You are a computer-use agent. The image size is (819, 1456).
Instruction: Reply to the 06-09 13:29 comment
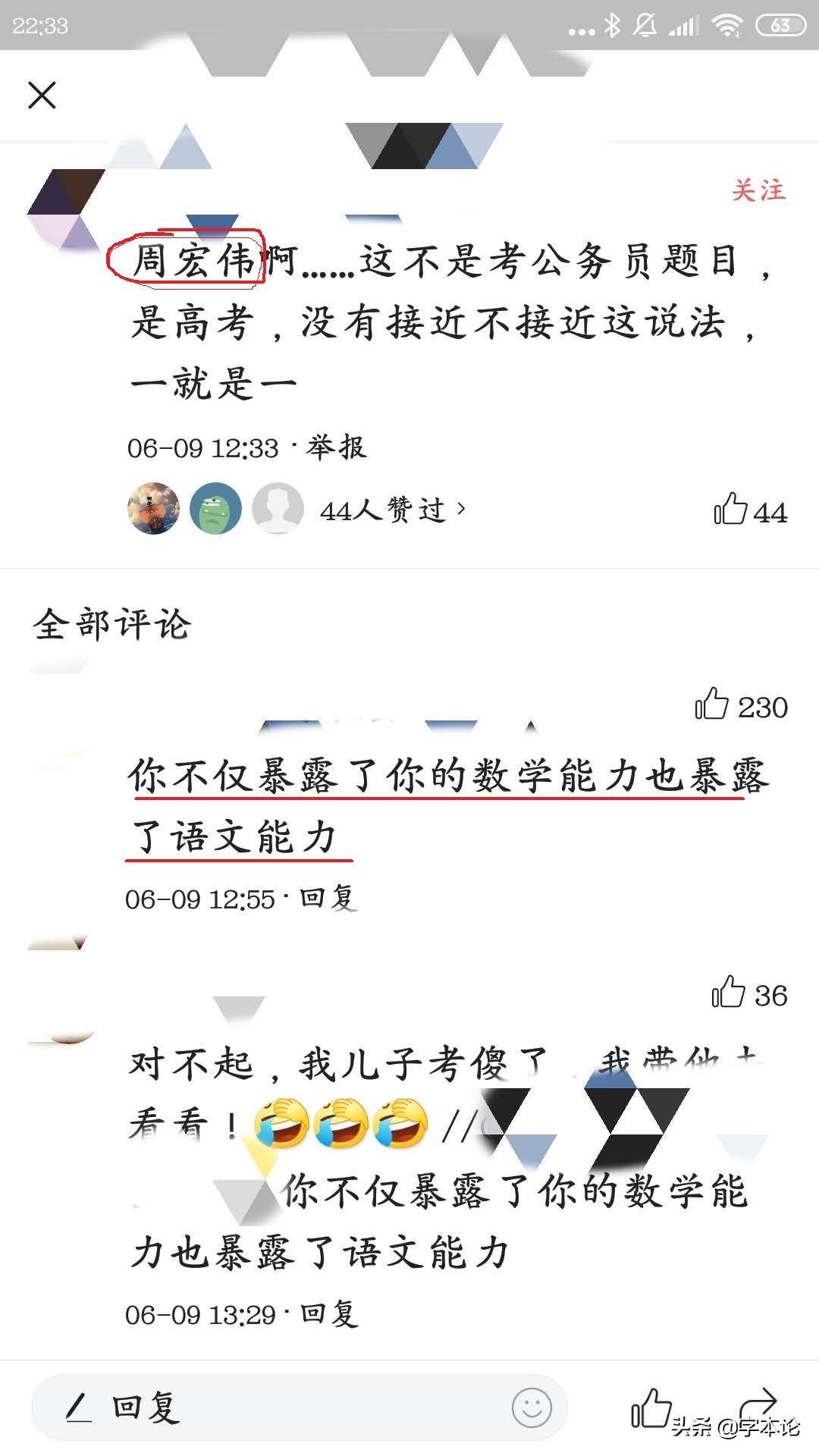tap(328, 1313)
